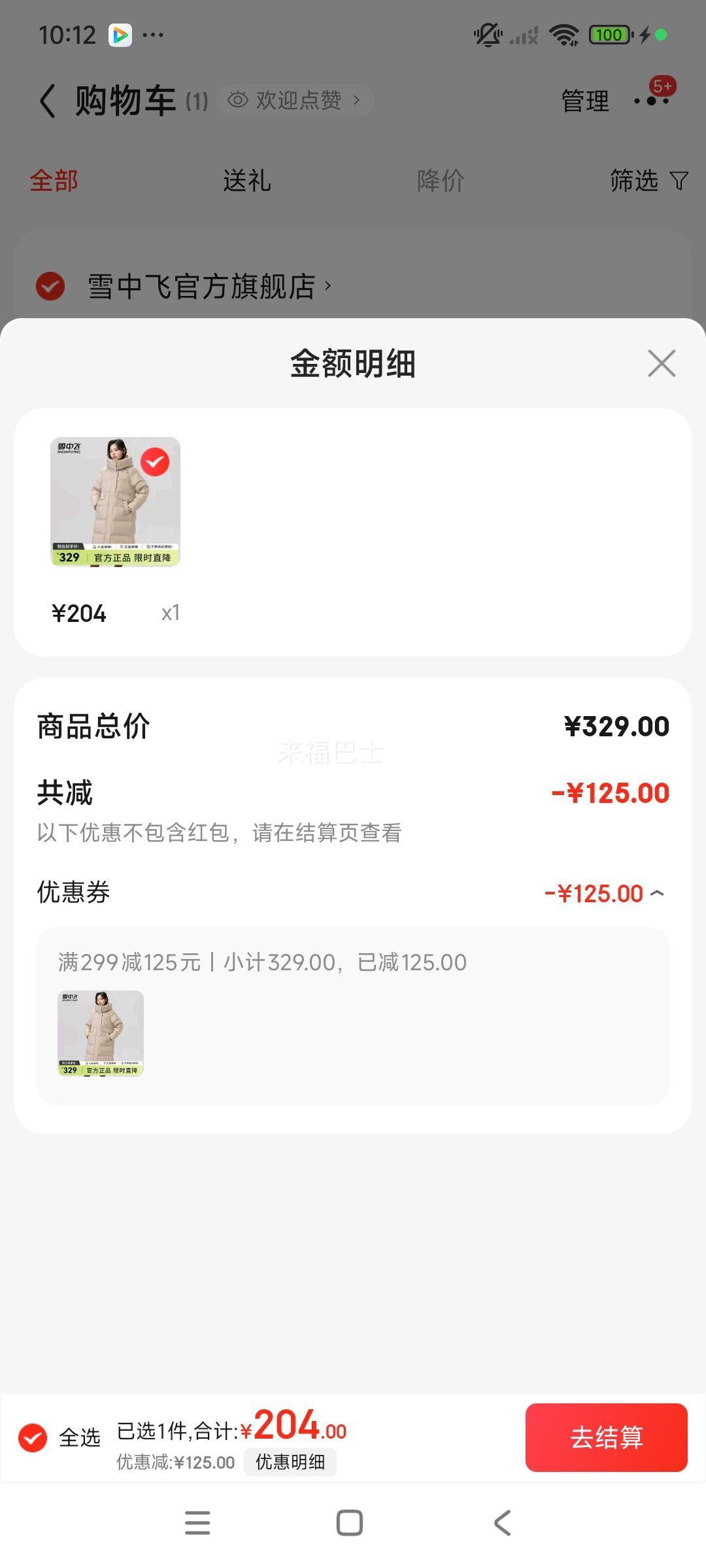Tap the back arrow beside 购物车
The image size is (706, 1568).
(x=47, y=101)
